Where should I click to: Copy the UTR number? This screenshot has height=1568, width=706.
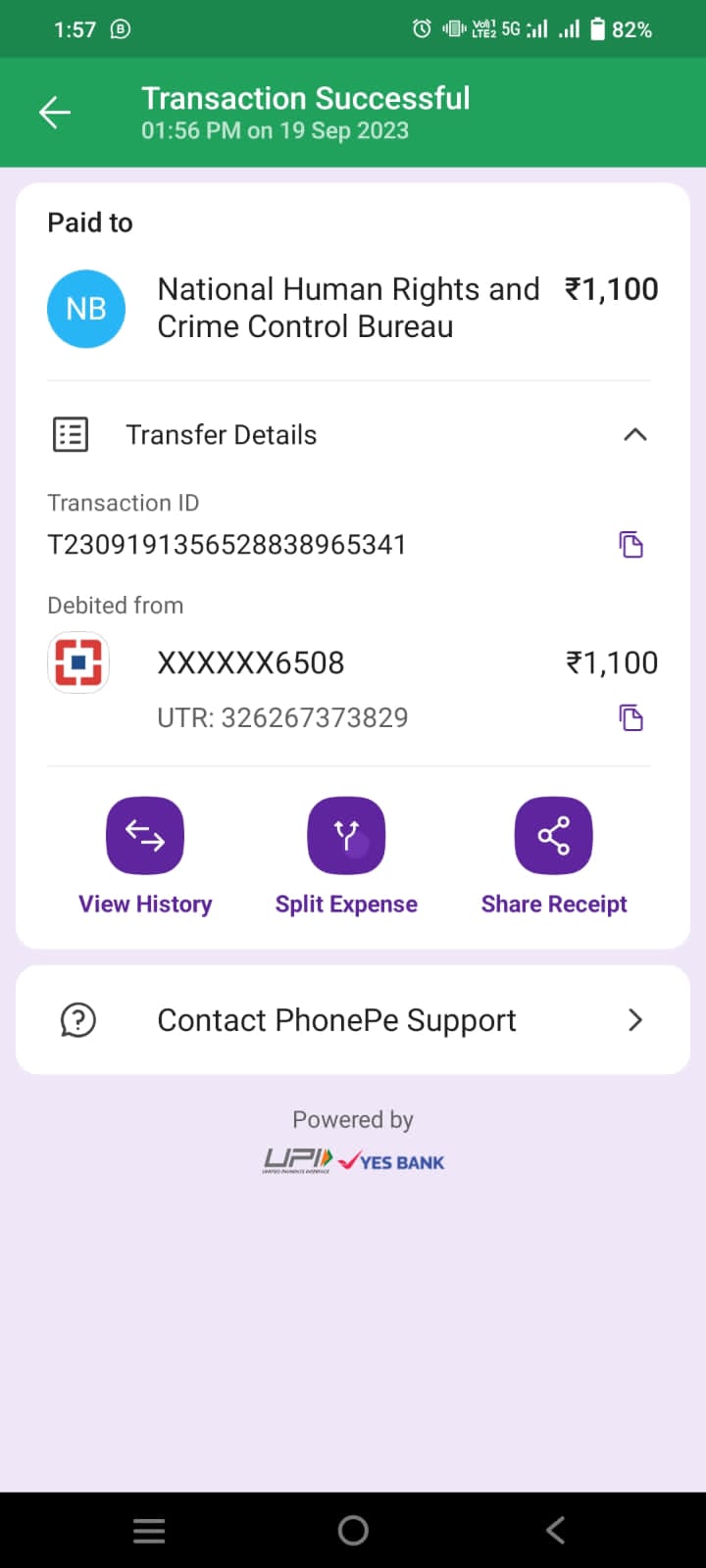click(x=630, y=717)
